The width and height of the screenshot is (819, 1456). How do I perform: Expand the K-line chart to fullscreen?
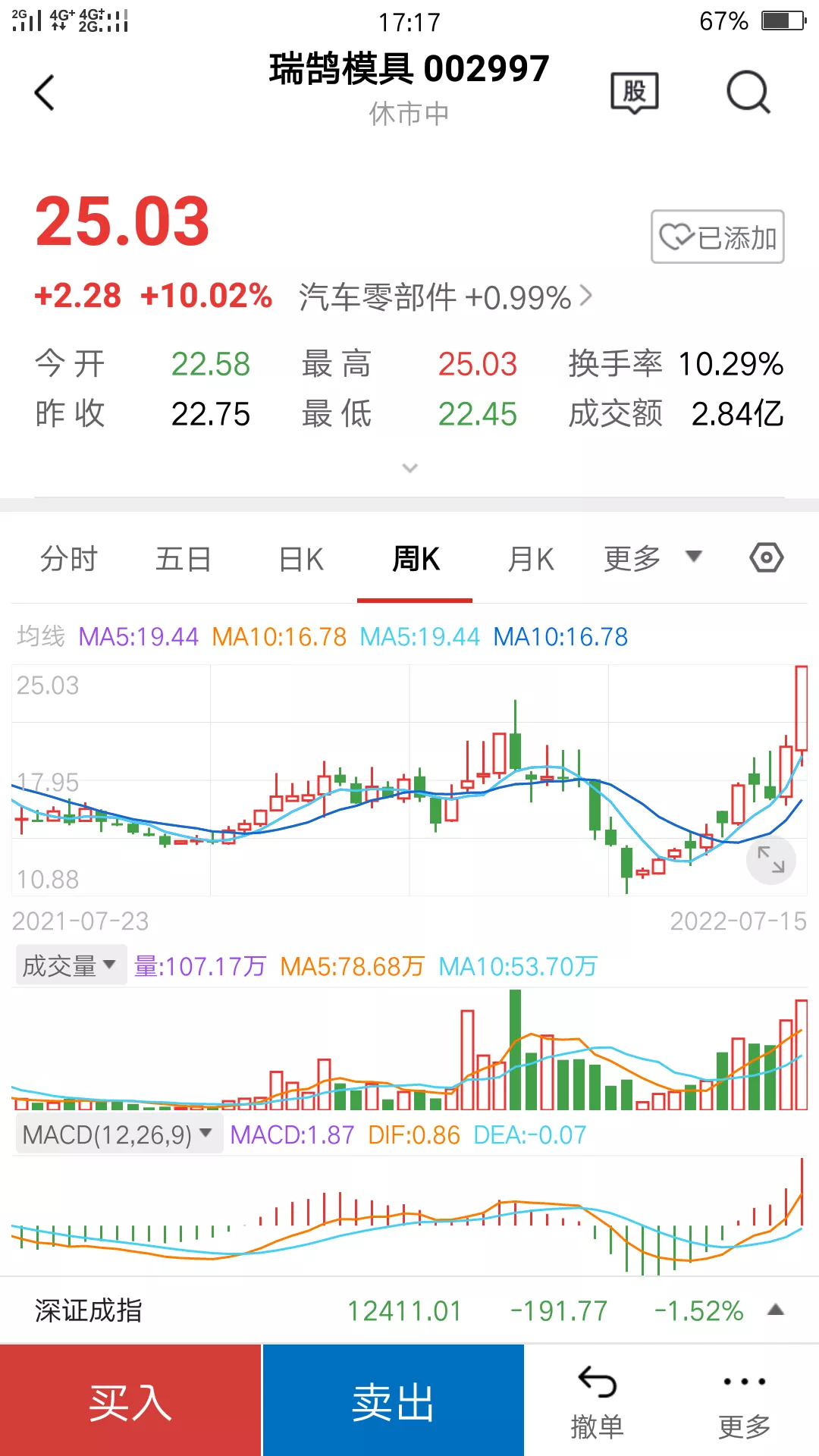[771, 860]
